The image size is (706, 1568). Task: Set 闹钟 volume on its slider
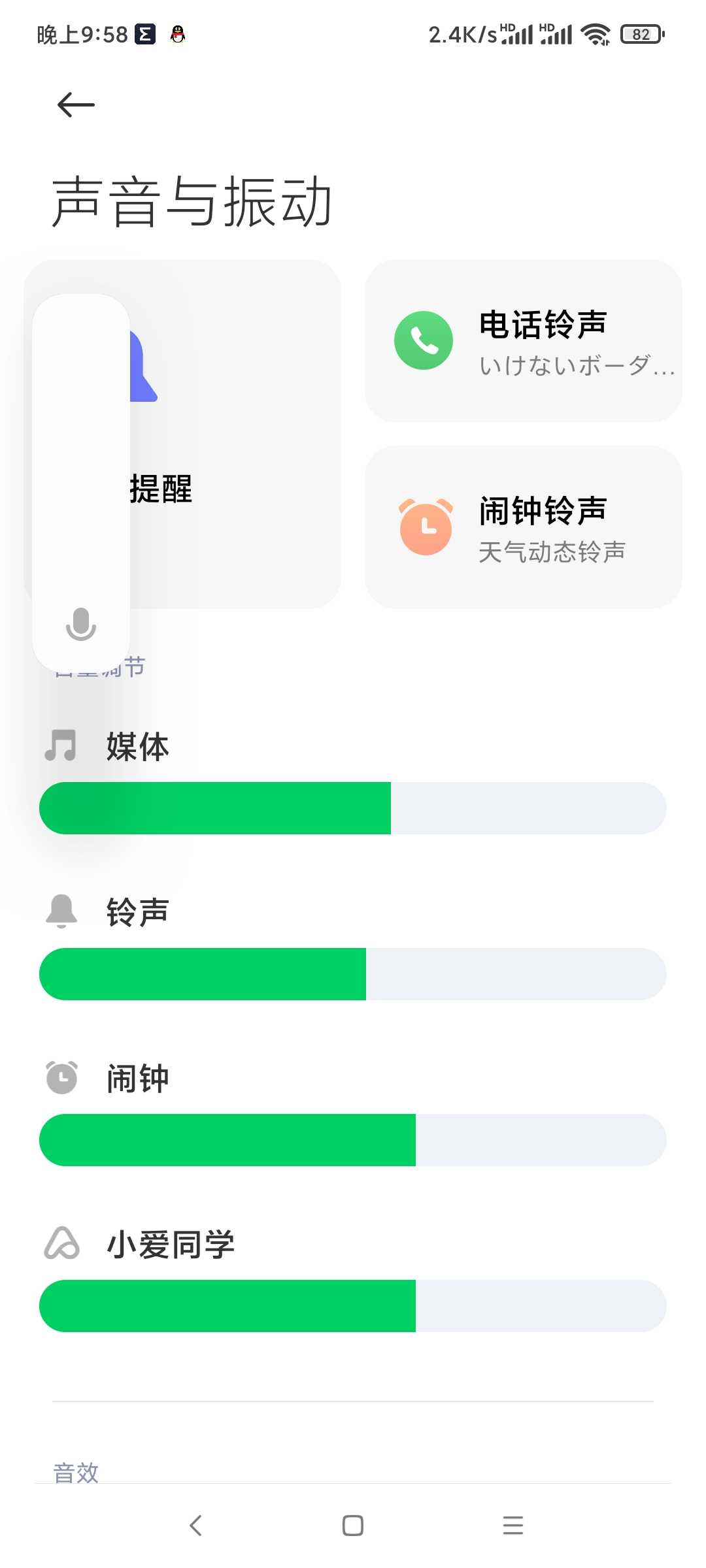tap(353, 1140)
